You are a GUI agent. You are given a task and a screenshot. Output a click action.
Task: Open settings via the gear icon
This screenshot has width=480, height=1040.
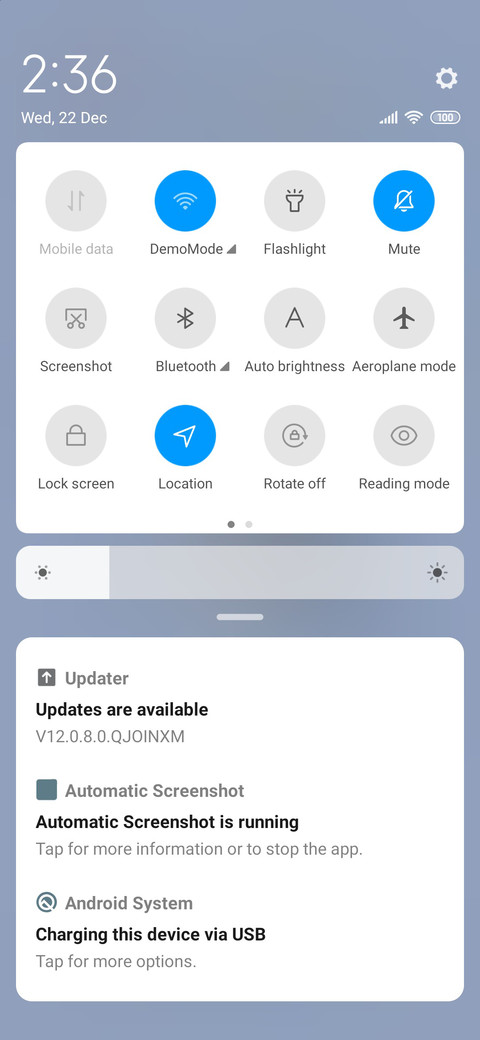point(446,78)
